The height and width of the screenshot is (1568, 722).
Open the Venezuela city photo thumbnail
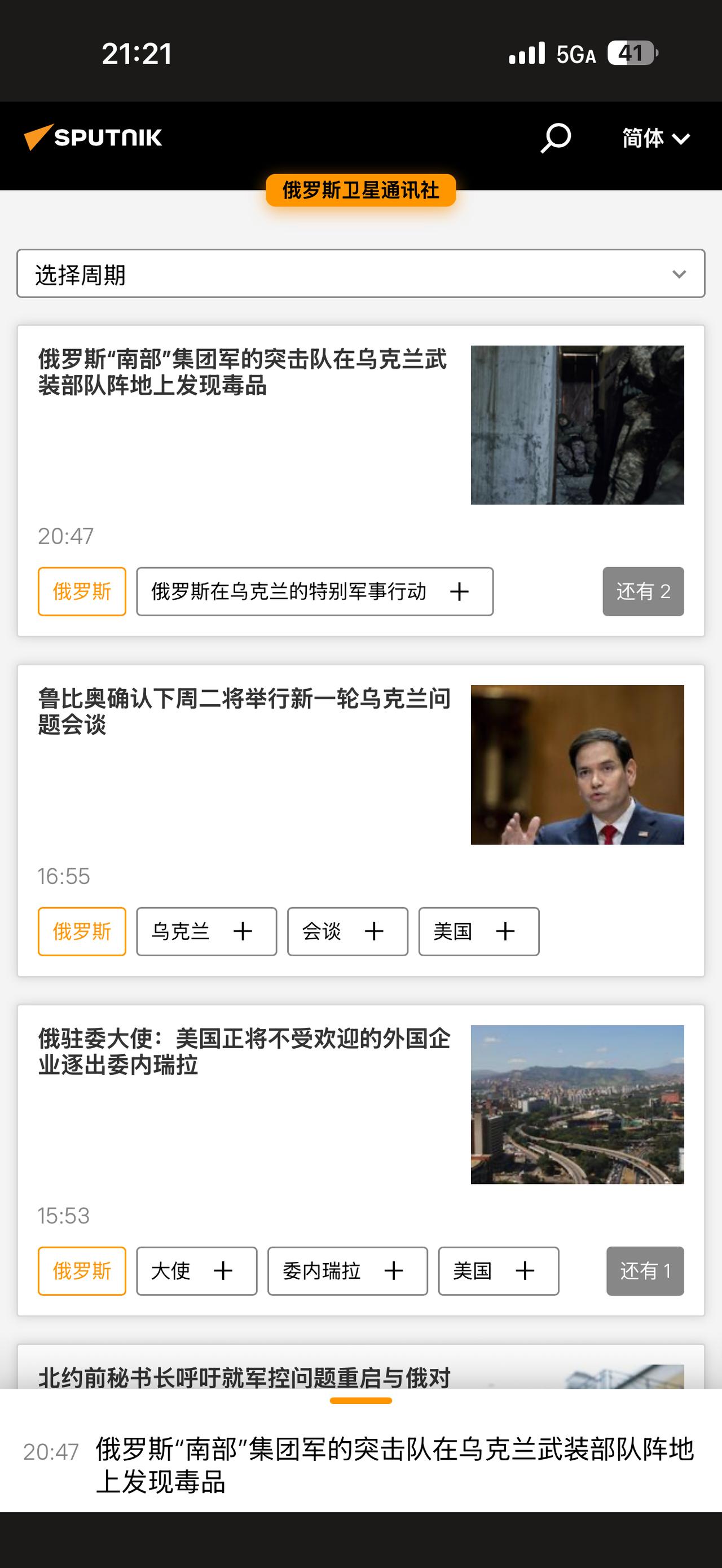tap(577, 1104)
